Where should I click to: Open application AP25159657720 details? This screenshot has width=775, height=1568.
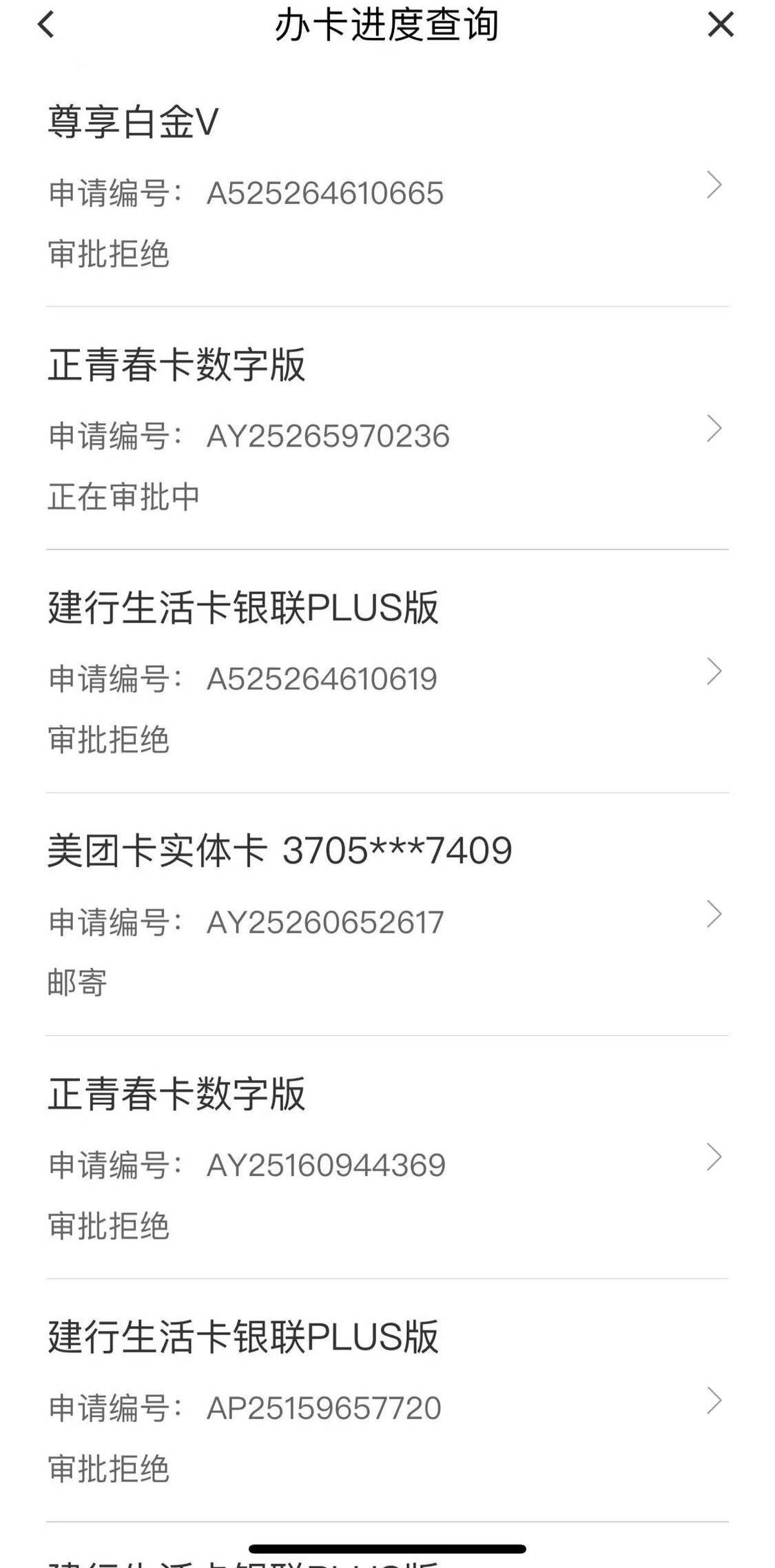tap(386, 1402)
